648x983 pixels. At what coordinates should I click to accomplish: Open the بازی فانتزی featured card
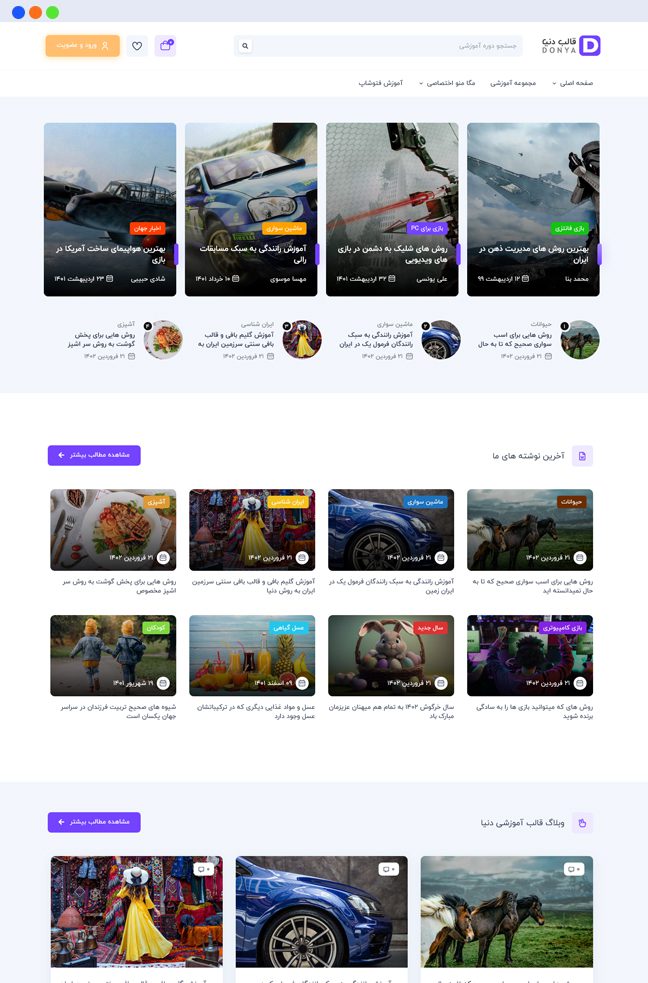[533, 210]
